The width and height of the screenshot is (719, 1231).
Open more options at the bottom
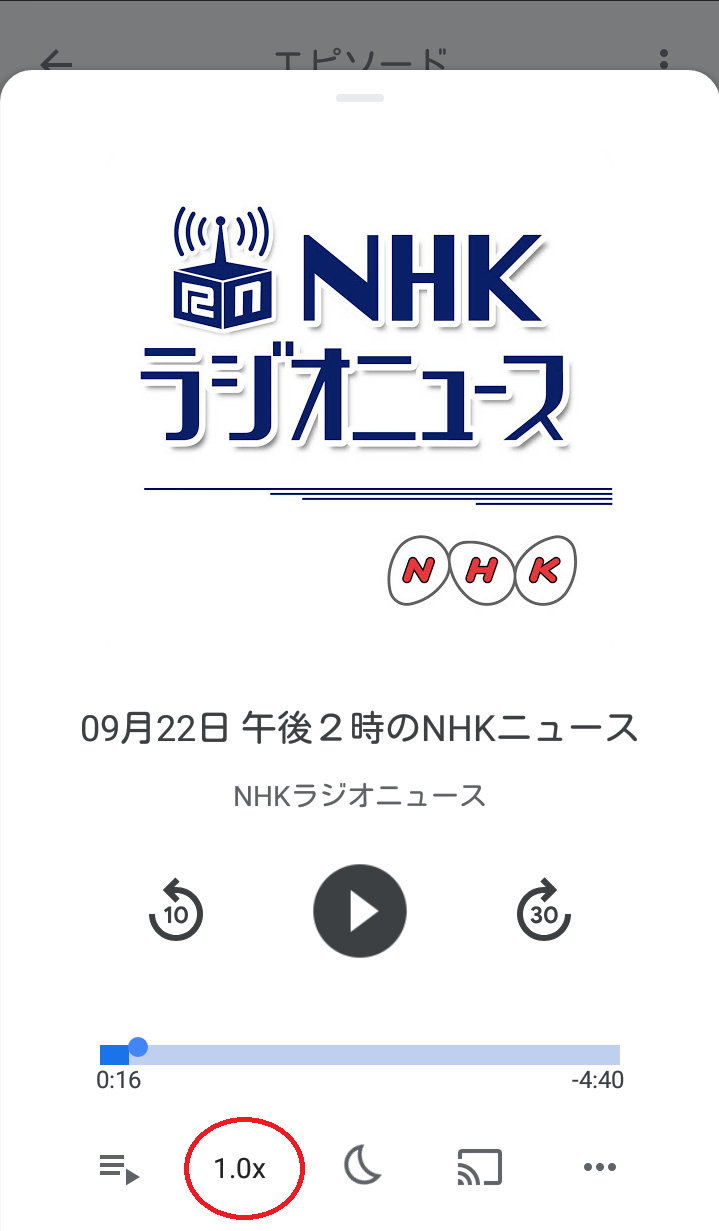tap(600, 1167)
